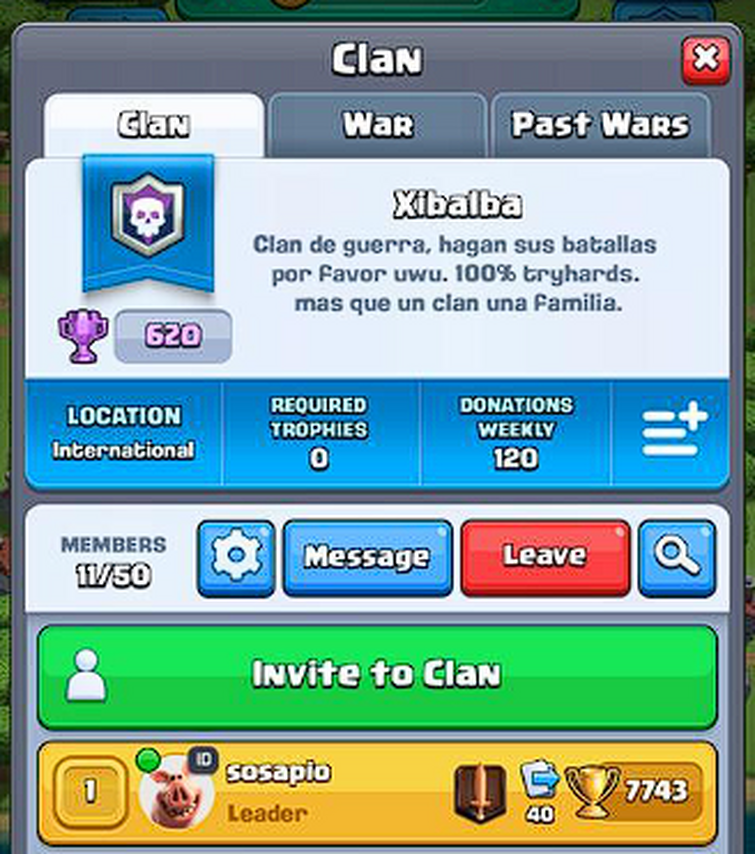Open clan settings gear
755x854 pixels.
point(236,558)
